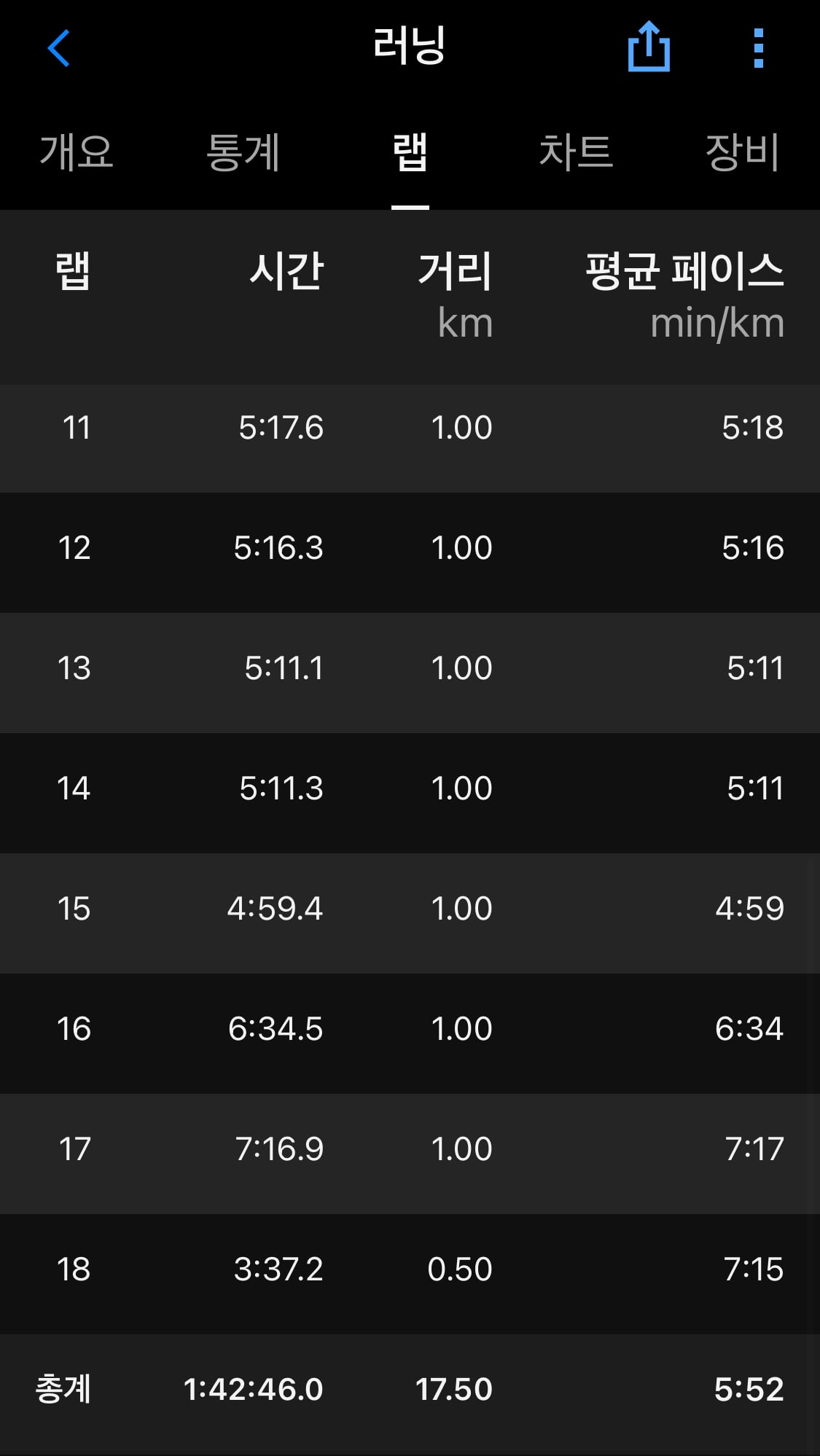Select the 랩 tab
820x1456 pixels.
[410, 152]
